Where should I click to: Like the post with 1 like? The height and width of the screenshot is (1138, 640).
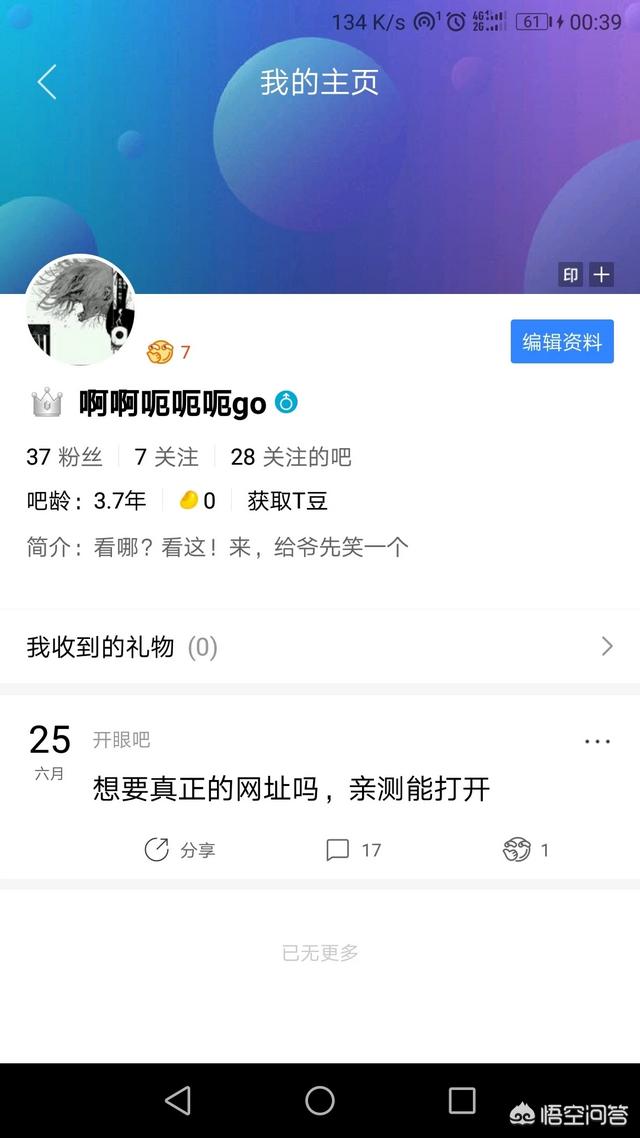tap(526, 850)
